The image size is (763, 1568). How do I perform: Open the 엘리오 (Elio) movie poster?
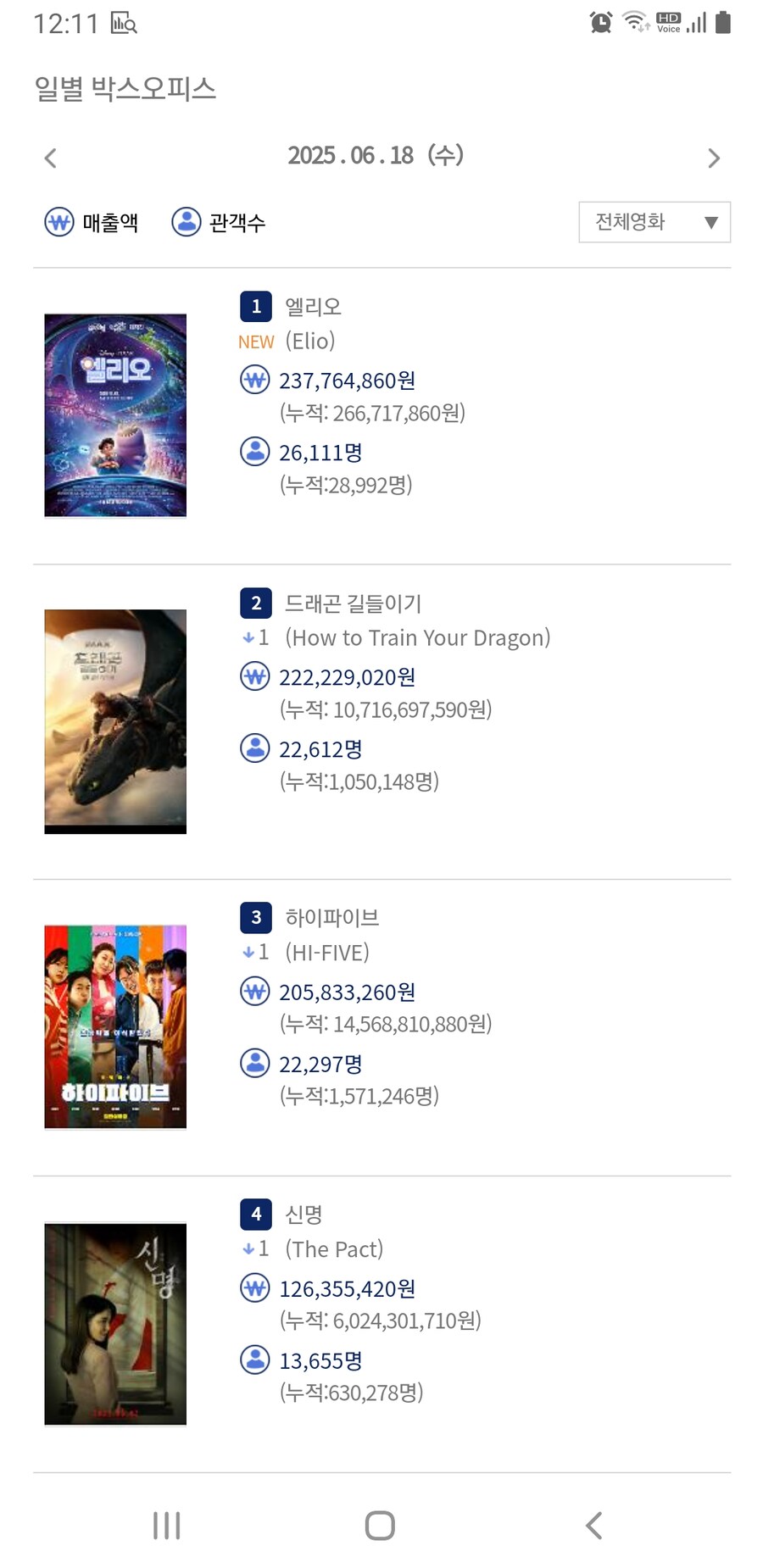click(115, 415)
